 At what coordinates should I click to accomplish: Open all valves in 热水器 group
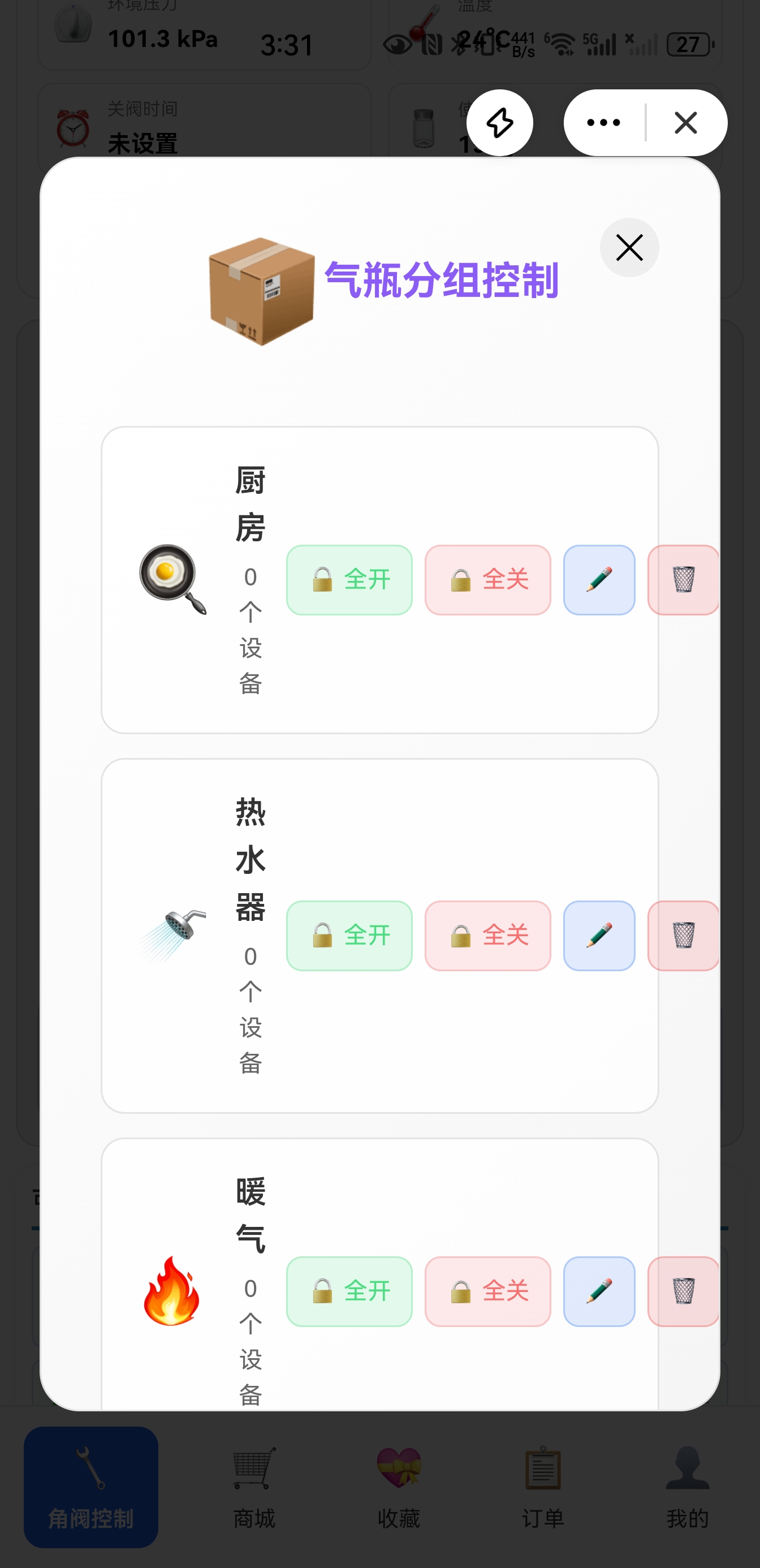[349, 936]
